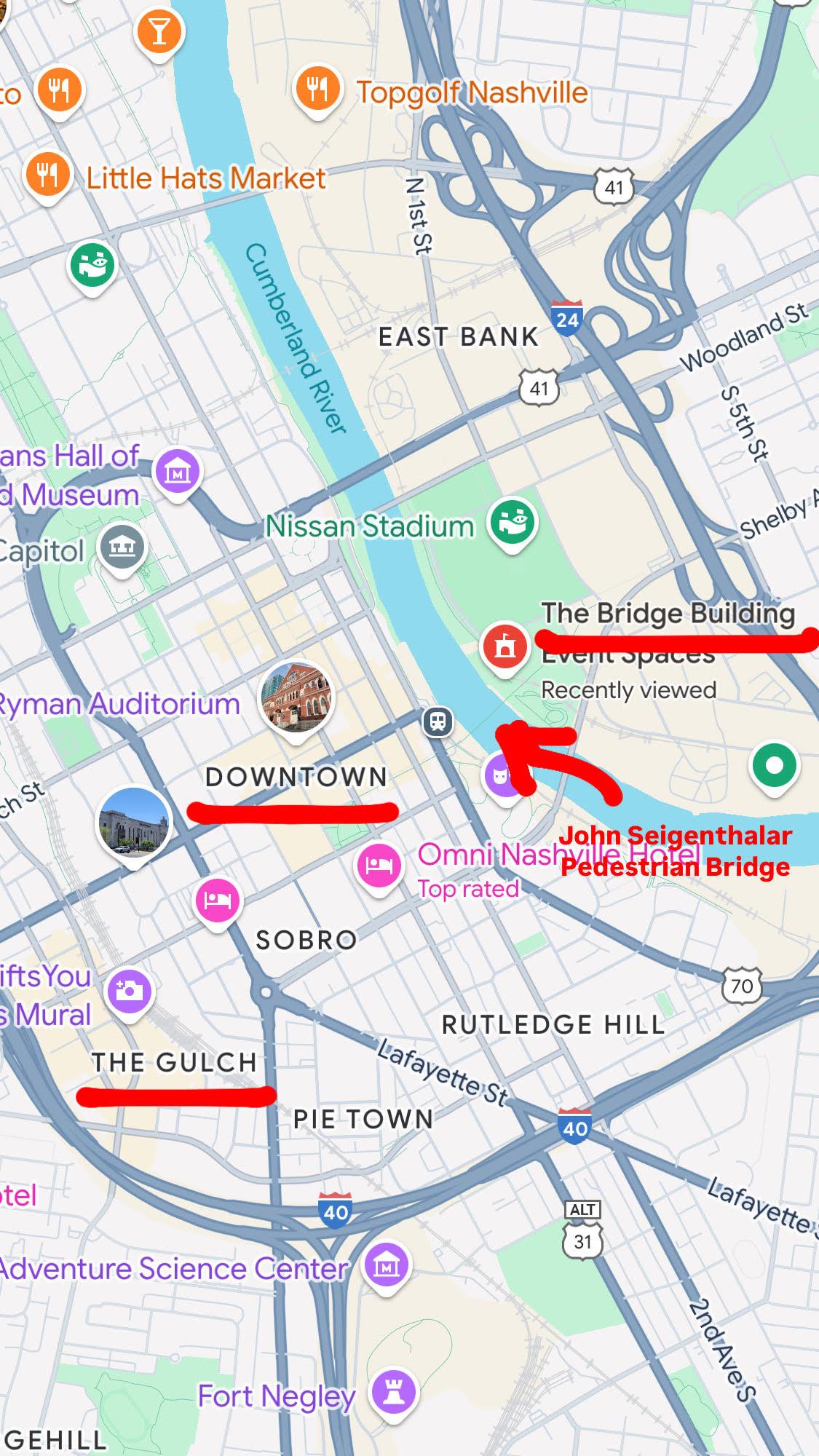Tap the Hall of Fame Museum pin
Screen dimensions: 819x1456
point(178,473)
